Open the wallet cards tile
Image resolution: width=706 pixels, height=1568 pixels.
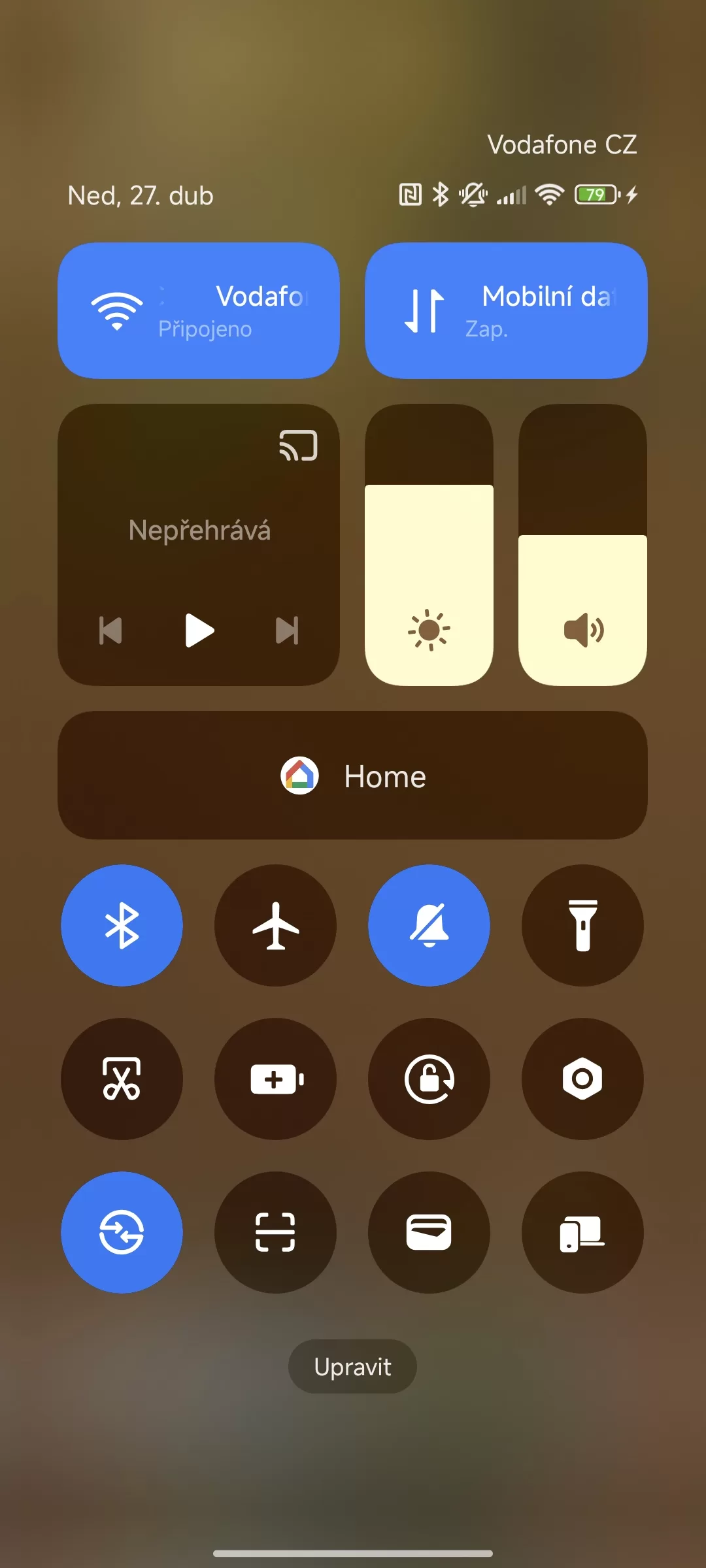coord(429,1233)
